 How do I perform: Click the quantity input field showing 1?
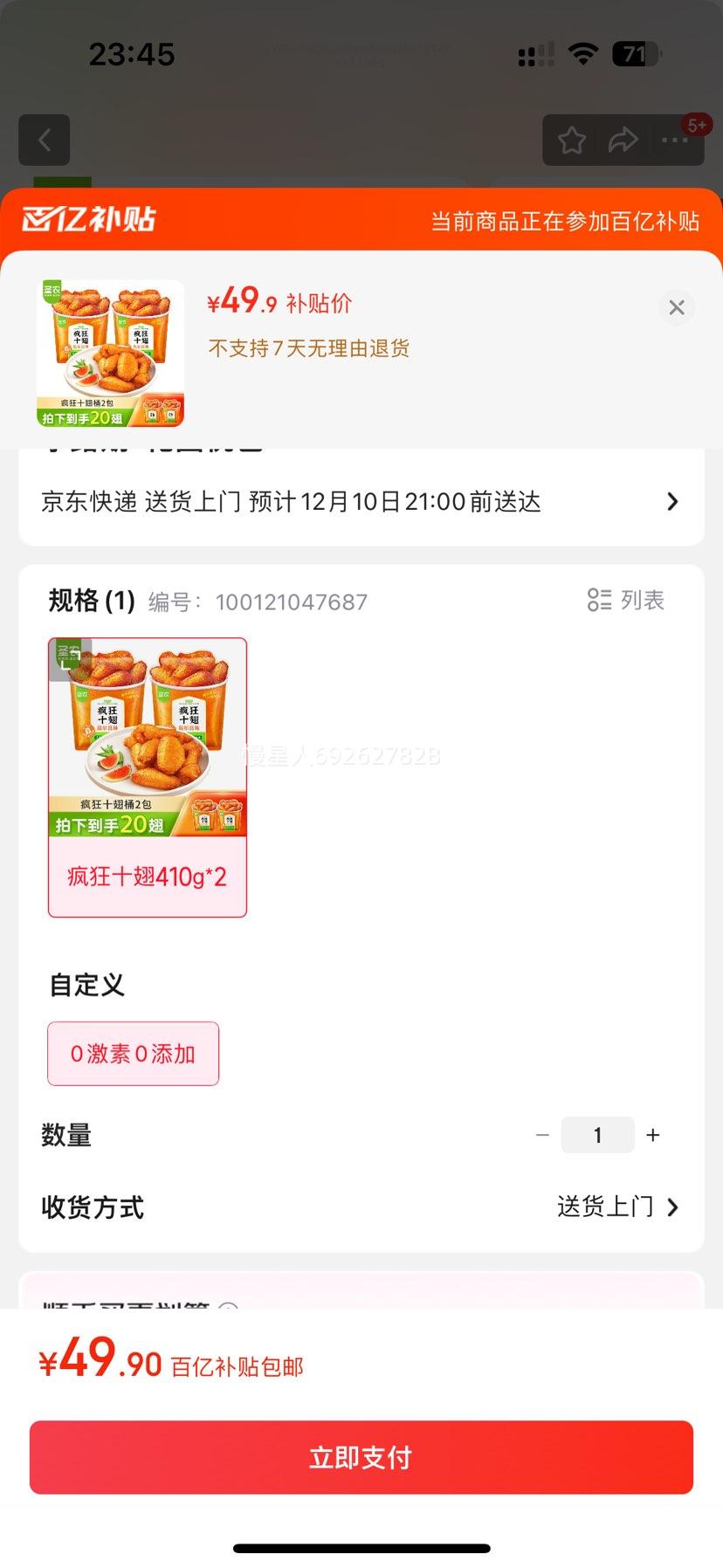[x=597, y=1134]
